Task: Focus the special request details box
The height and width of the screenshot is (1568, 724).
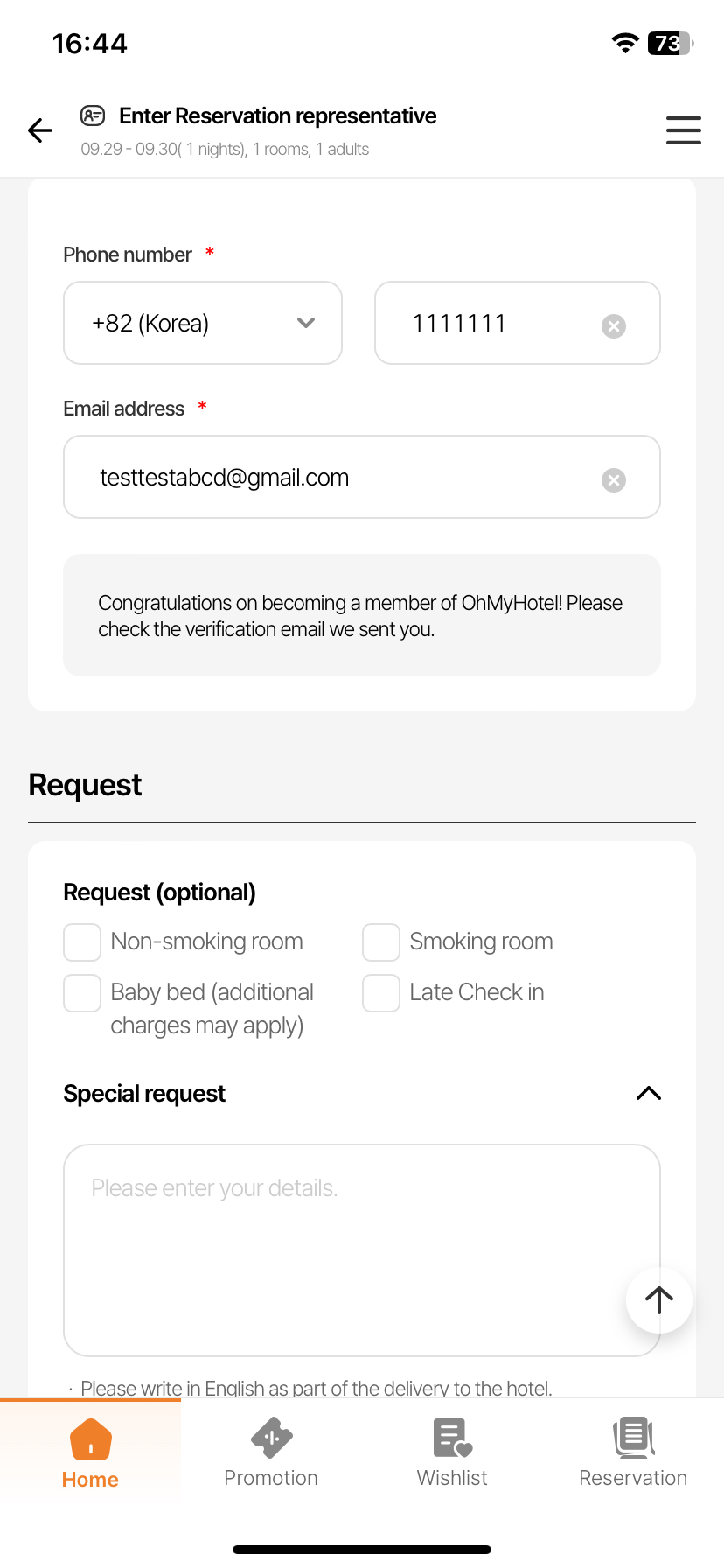Action: pos(341,1249)
